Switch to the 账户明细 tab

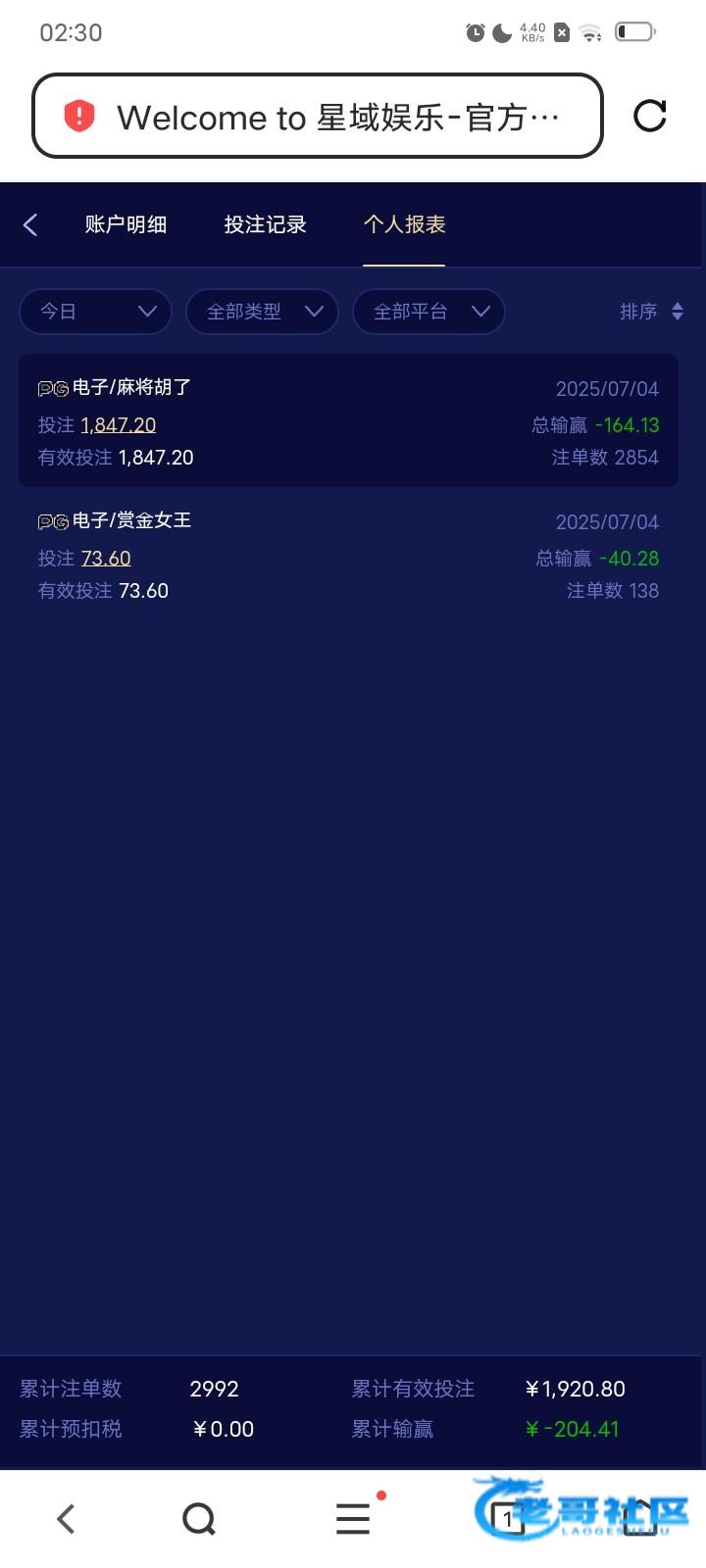click(126, 225)
